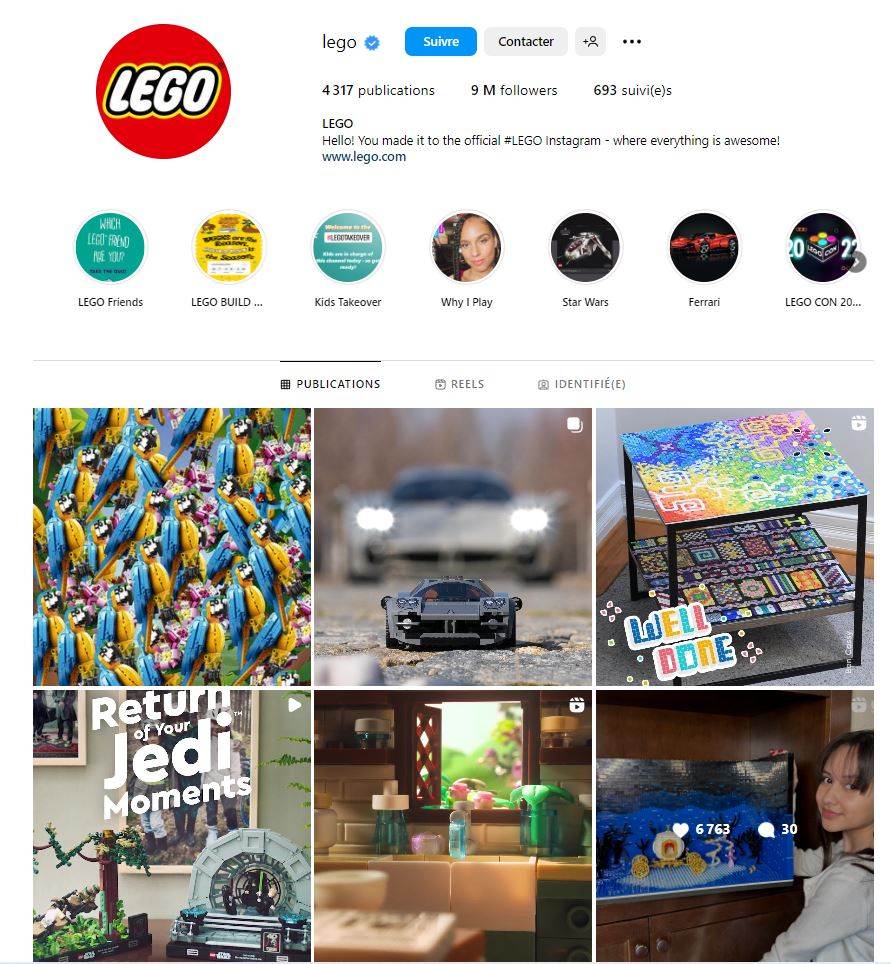Open the three-dot options menu
The width and height of the screenshot is (891, 964).
tap(631, 42)
